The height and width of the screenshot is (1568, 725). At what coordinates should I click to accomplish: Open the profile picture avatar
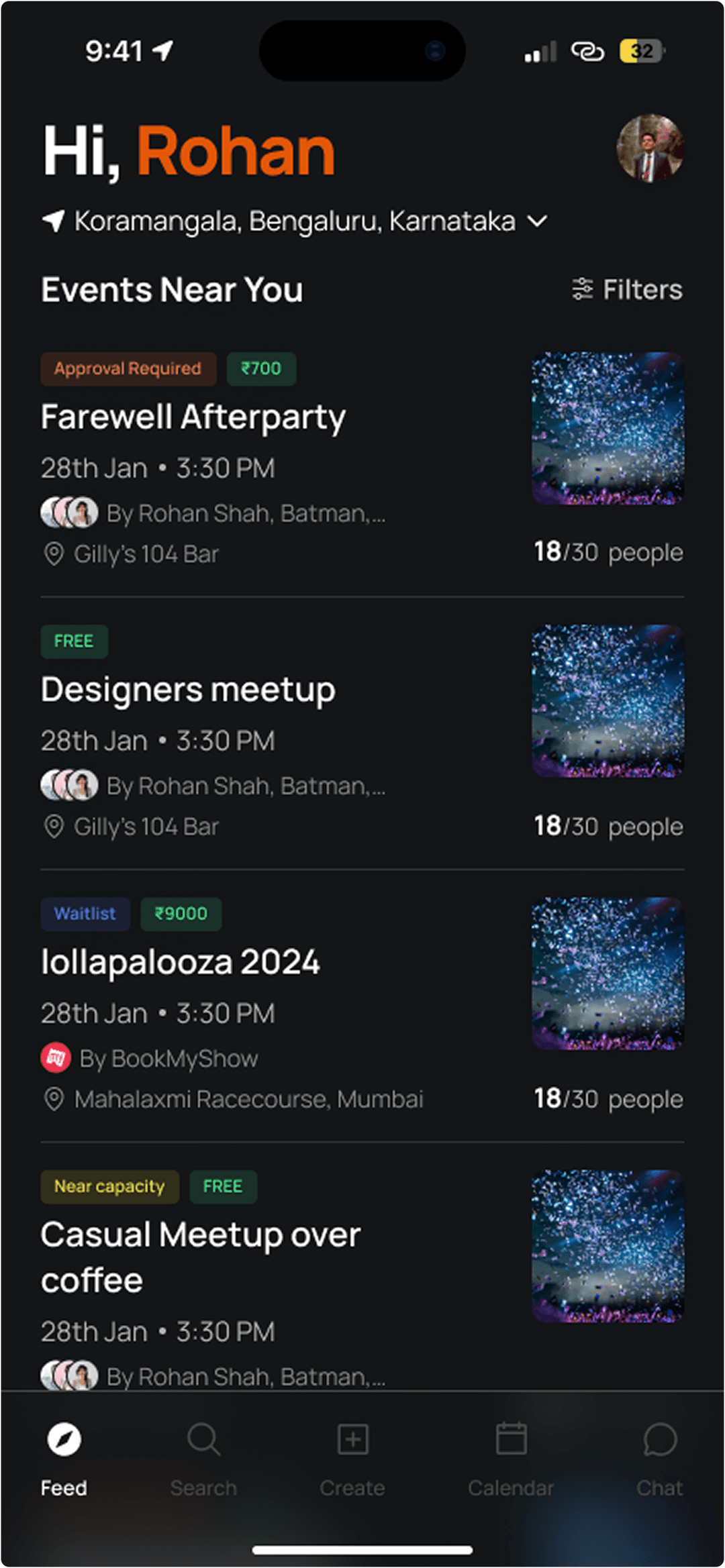[650, 148]
